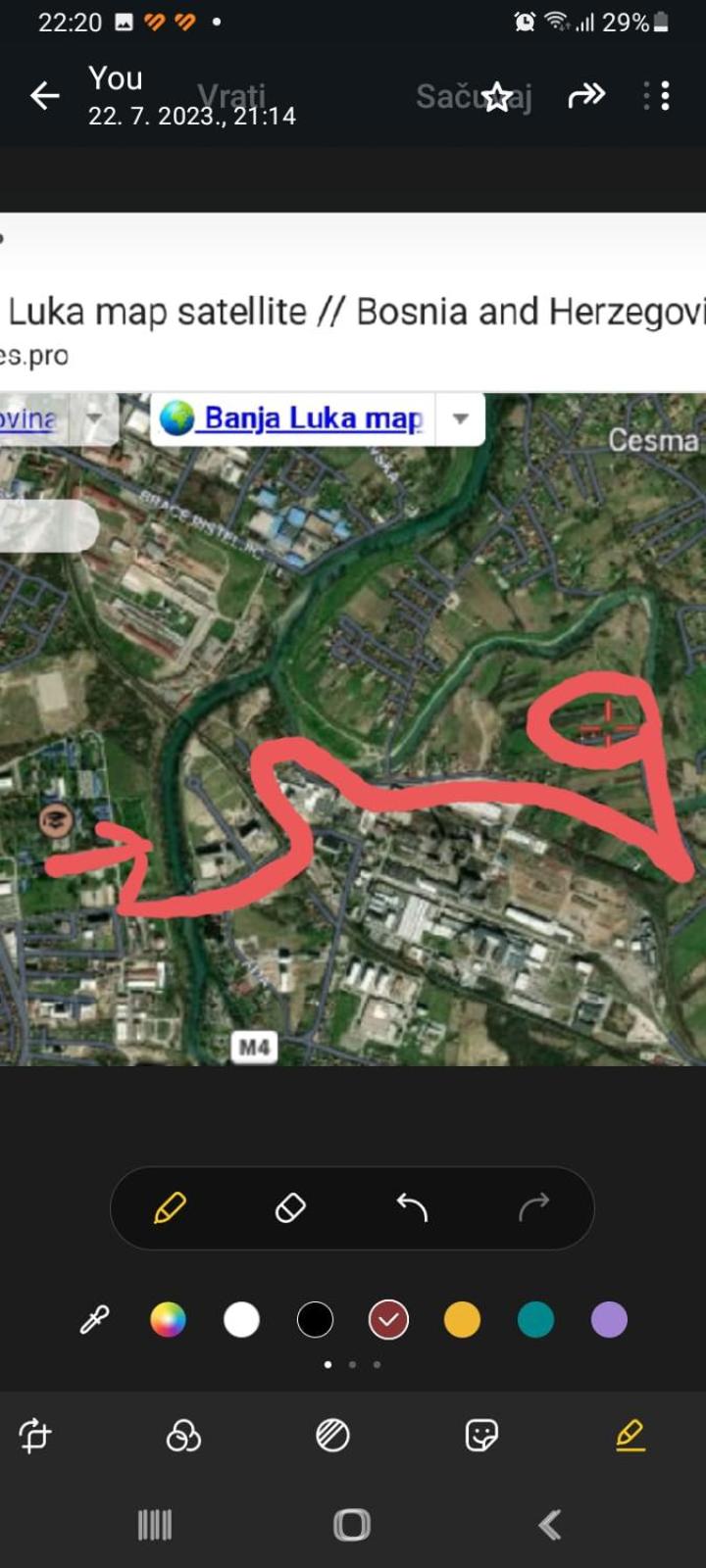Redo the undone stroke
This screenshot has width=706, height=1568.
click(533, 1207)
